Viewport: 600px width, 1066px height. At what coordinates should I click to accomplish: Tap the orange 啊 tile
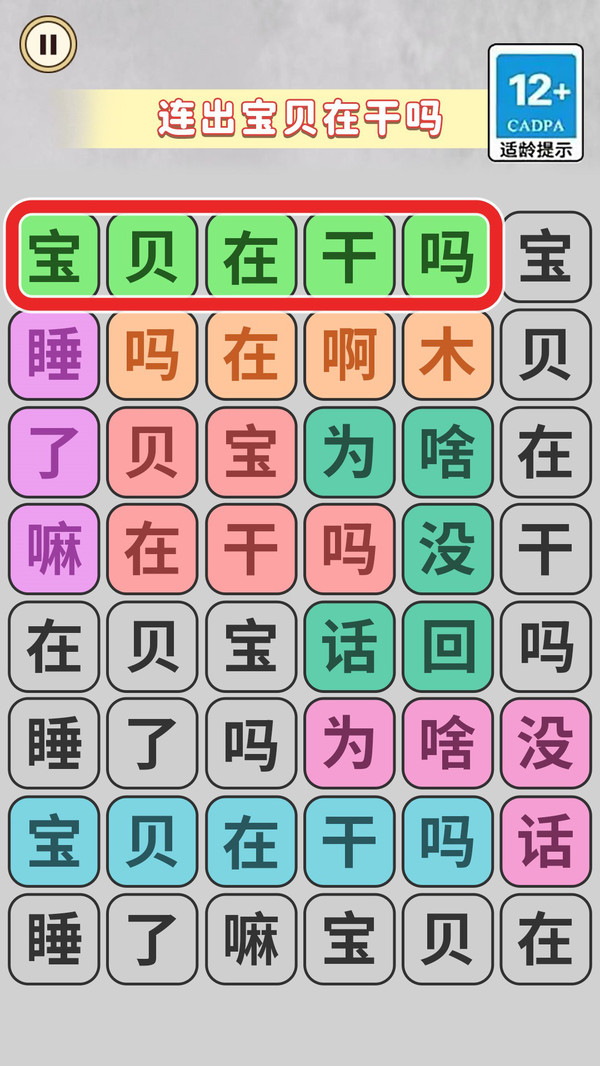coord(349,354)
